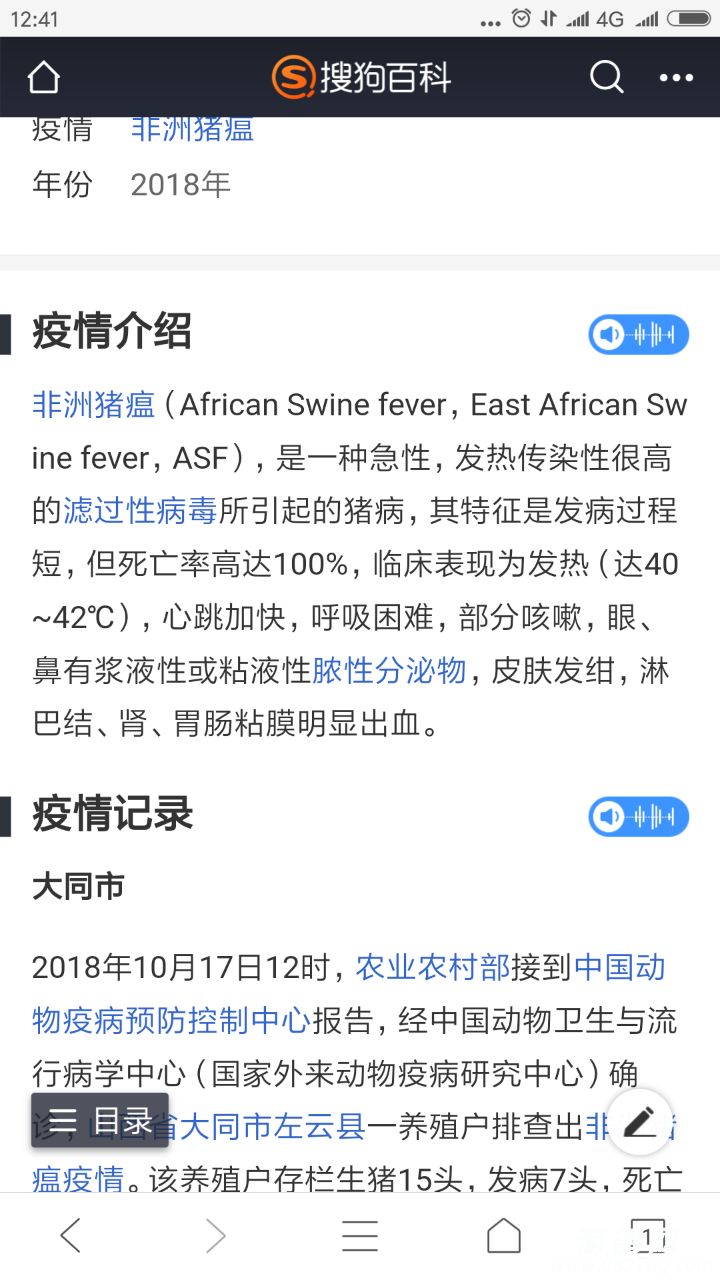Go back with browser back arrow
Screen dimensions: 720x1280
point(70,1237)
